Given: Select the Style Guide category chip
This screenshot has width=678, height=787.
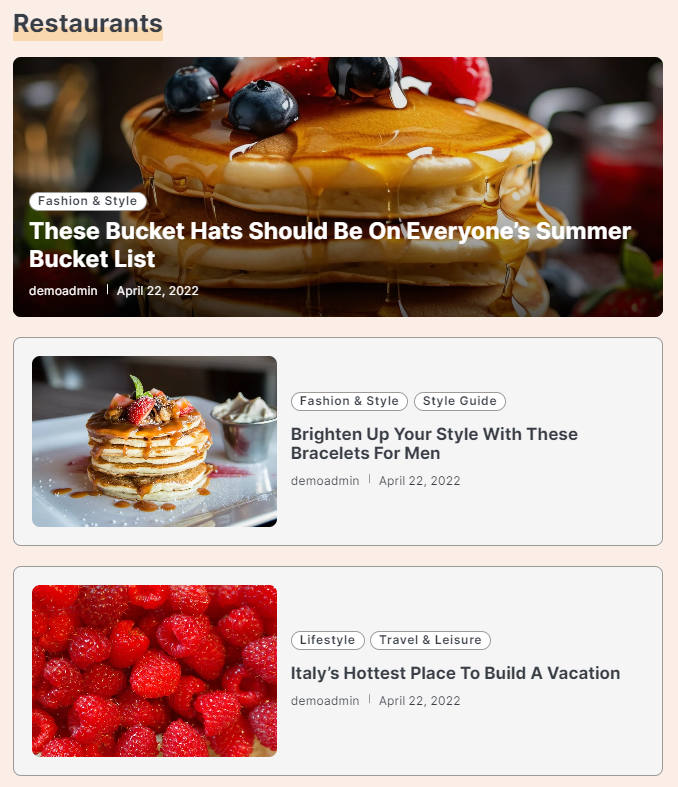Looking at the screenshot, I should (x=459, y=401).
